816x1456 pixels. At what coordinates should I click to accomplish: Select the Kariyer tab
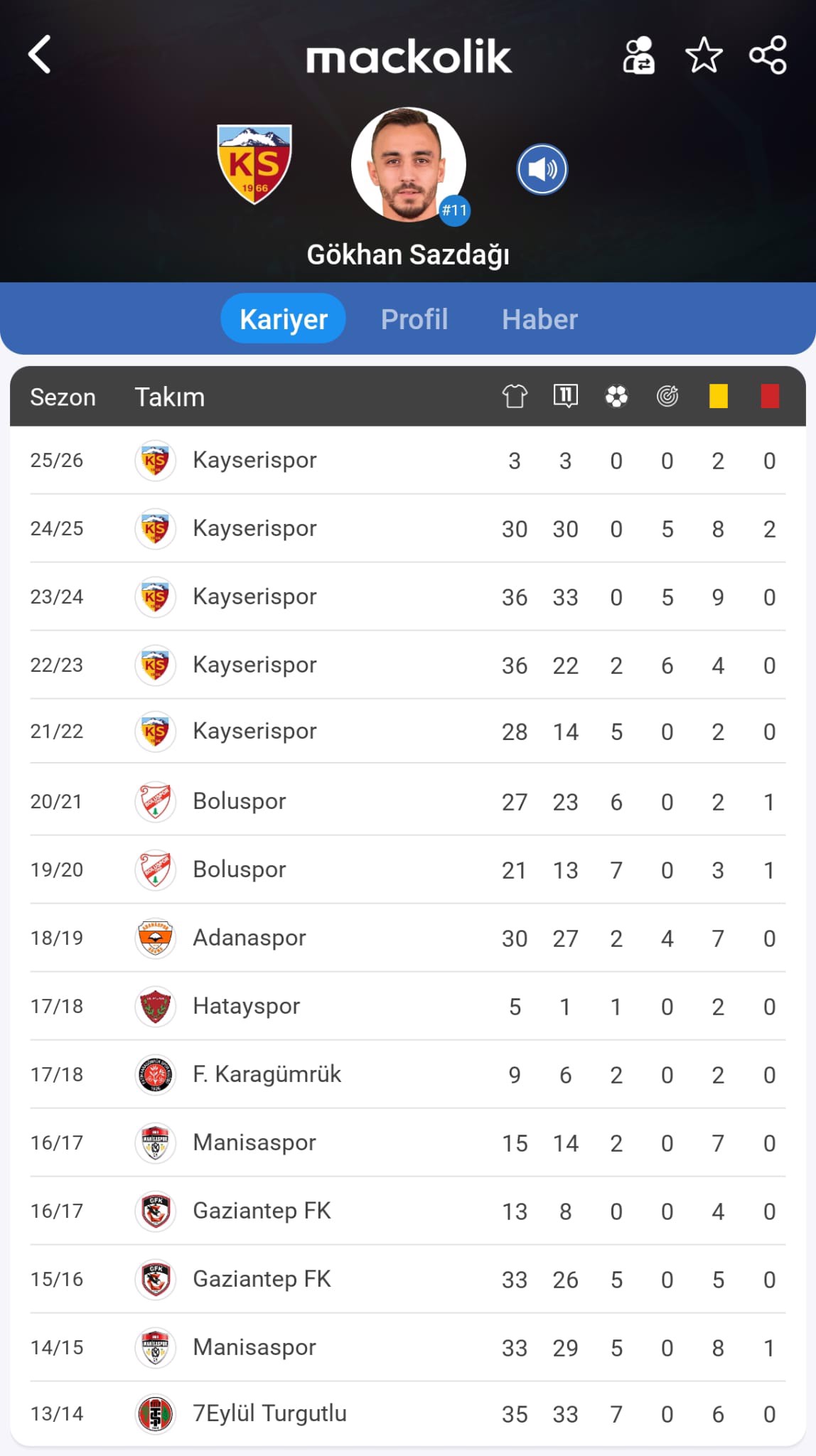(284, 319)
